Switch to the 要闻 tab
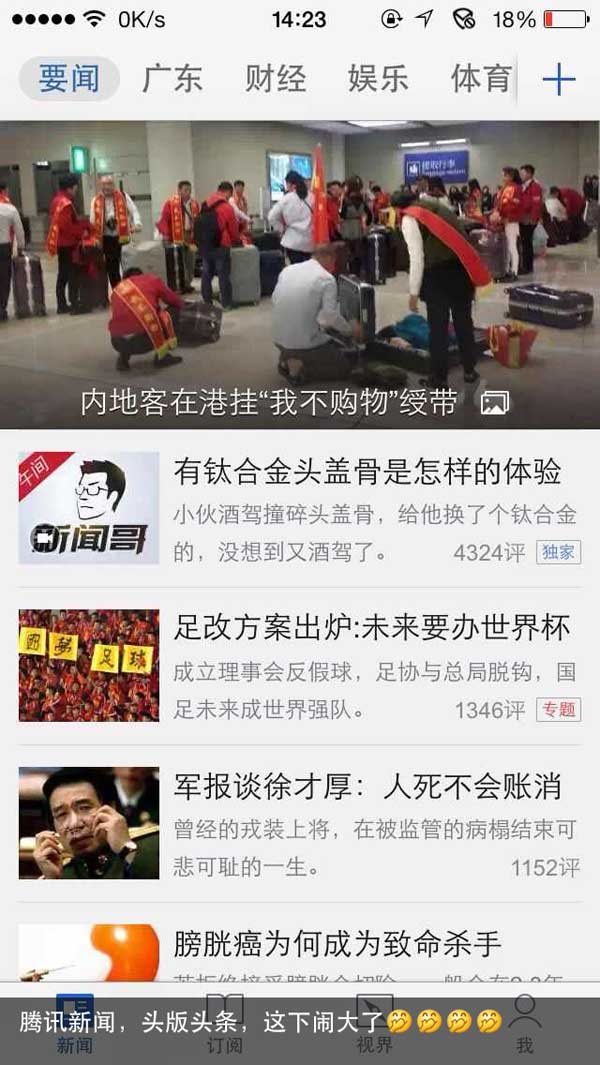Image resolution: width=600 pixels, height=1065 pixels. pos(69,79)
